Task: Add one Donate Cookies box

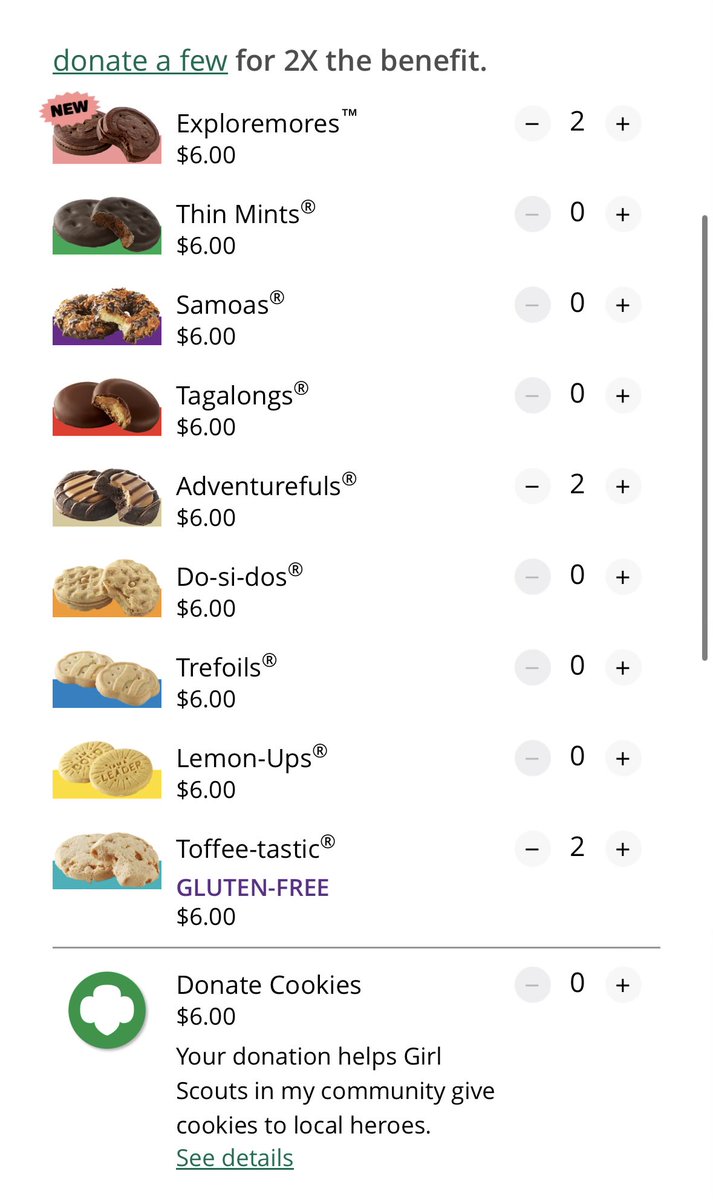Action: coord(623,985)
